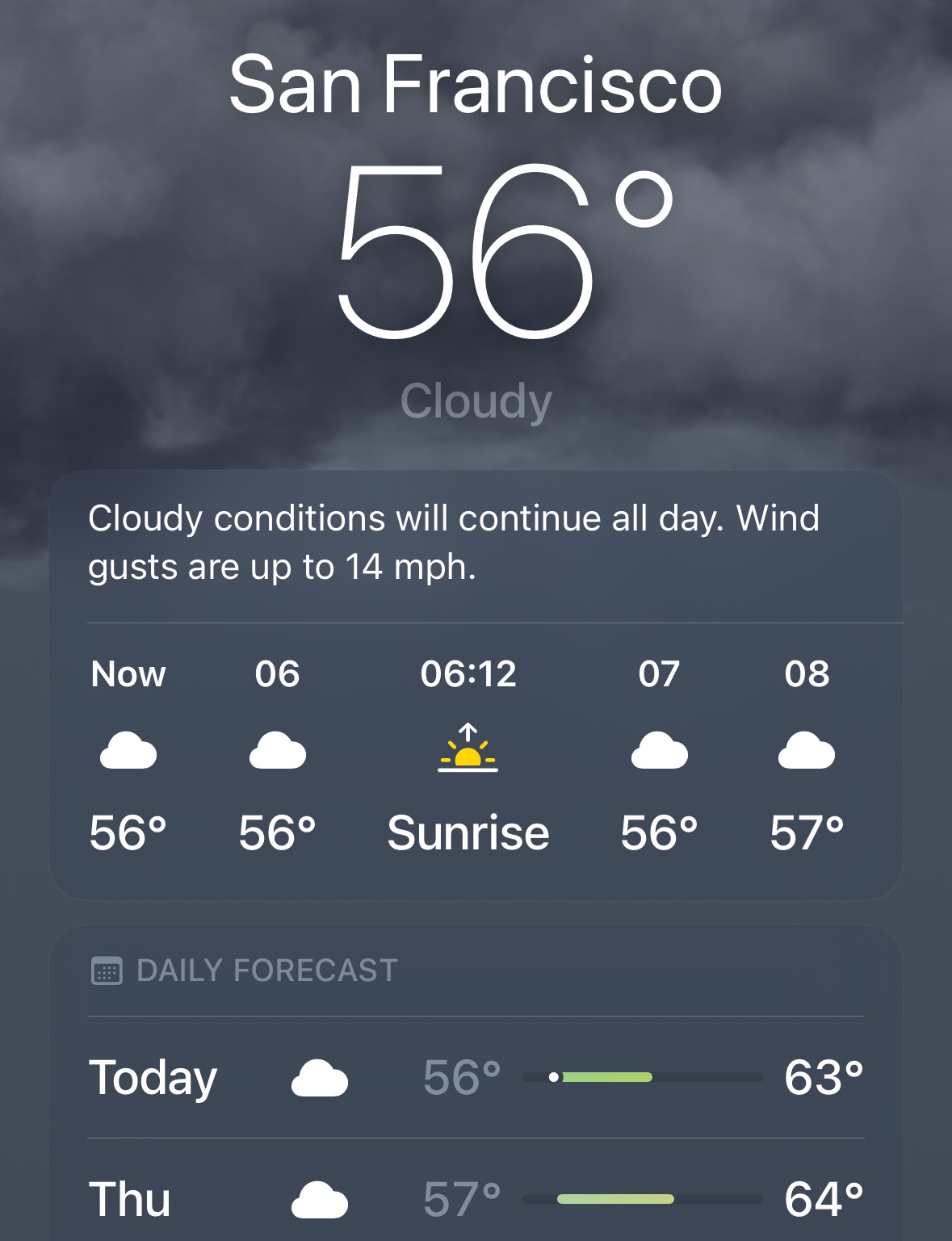View Thu's forecast details

[475, 1198]
